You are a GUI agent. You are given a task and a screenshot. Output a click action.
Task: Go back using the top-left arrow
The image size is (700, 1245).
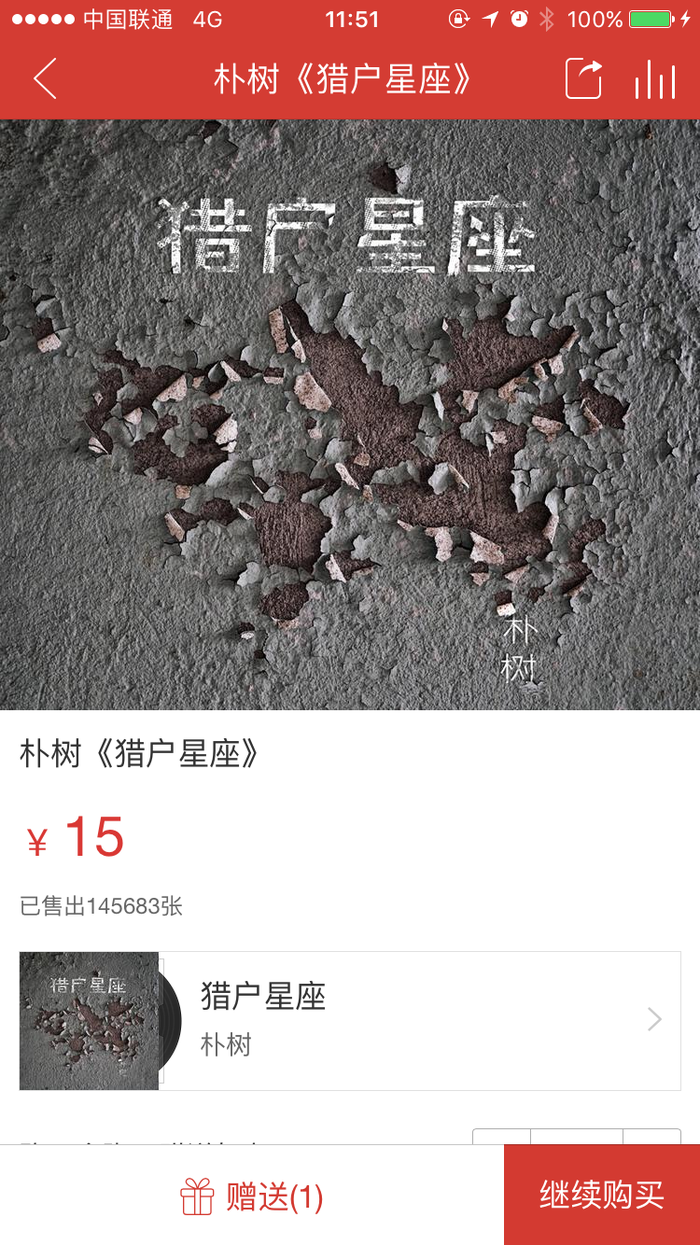point(45,79)
